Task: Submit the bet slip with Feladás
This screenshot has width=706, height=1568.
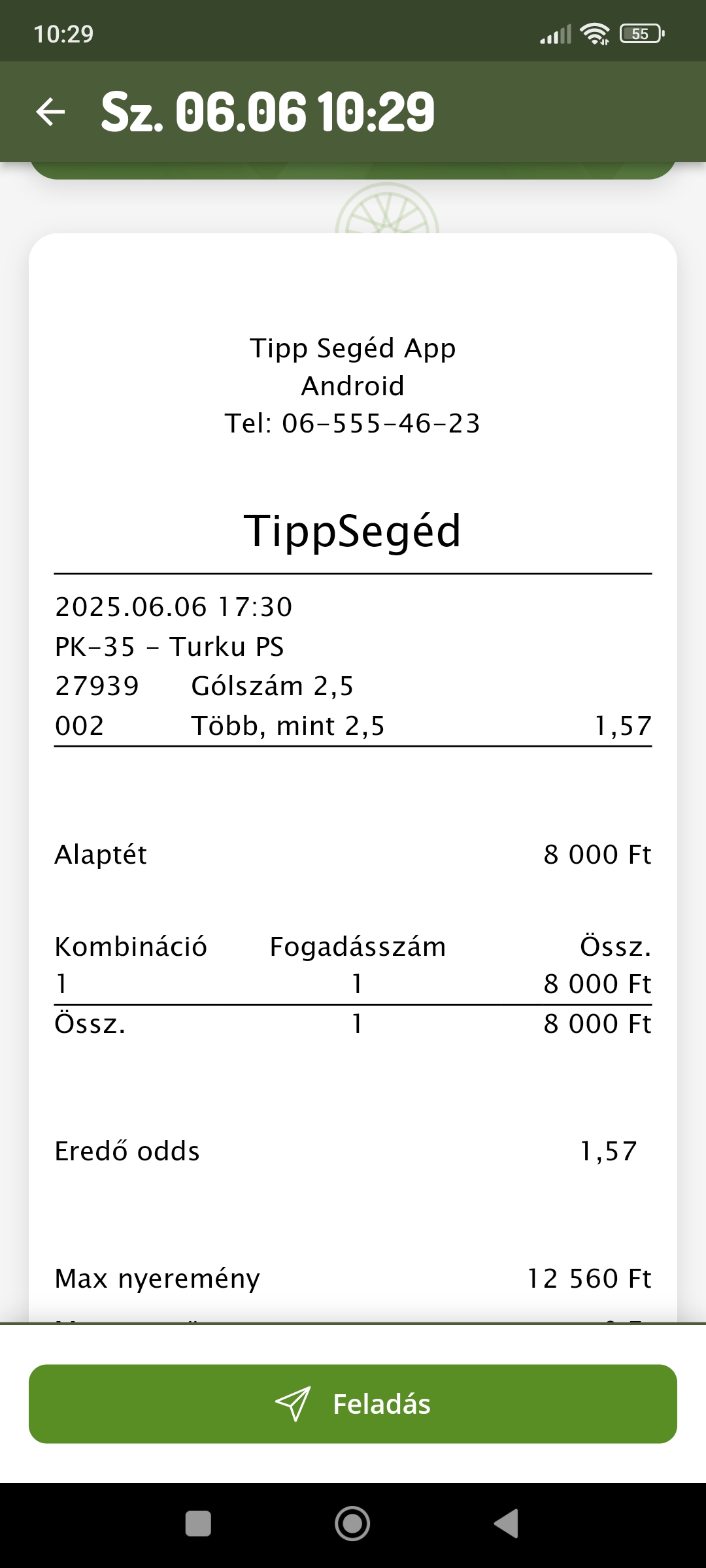Action: click(x=353, y=1403)
